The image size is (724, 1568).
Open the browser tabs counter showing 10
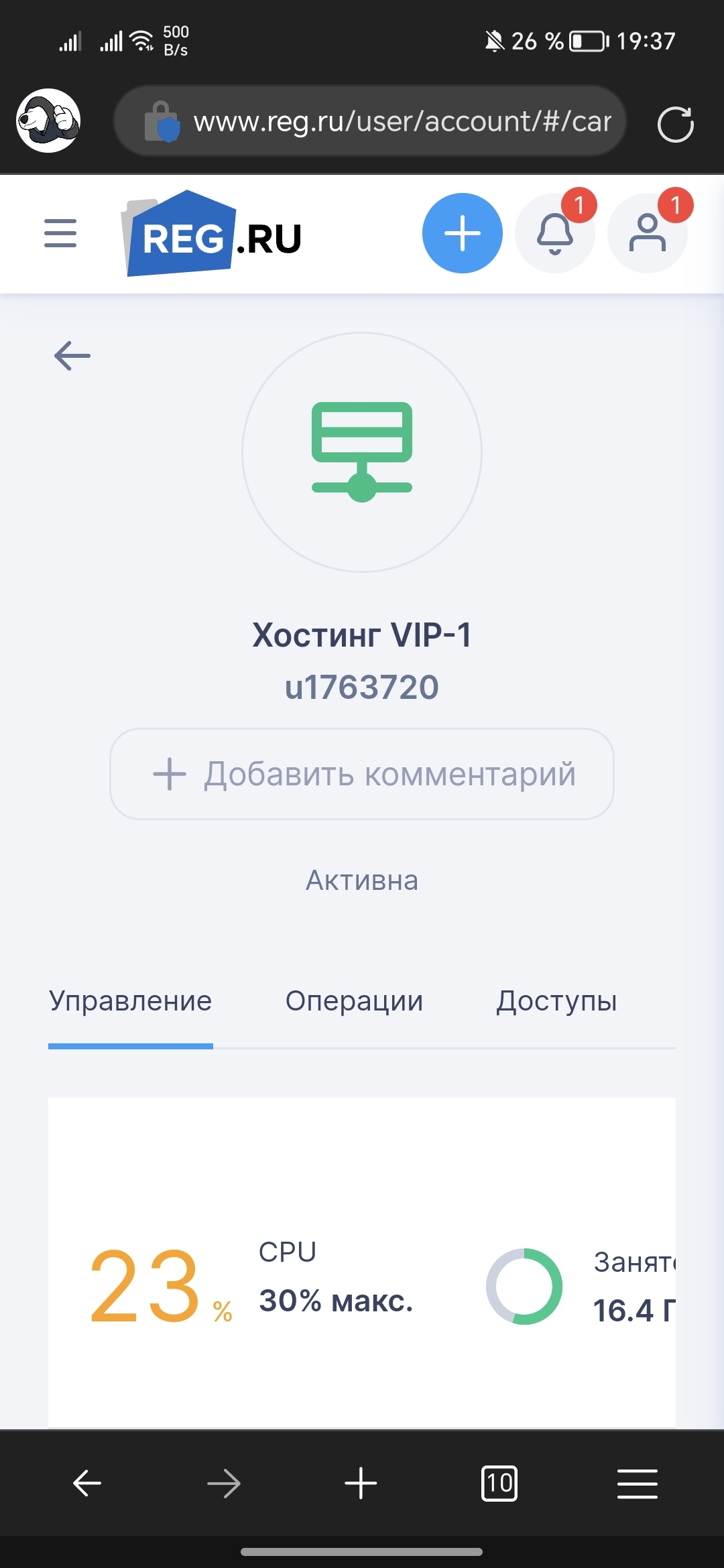[499, 1483]
